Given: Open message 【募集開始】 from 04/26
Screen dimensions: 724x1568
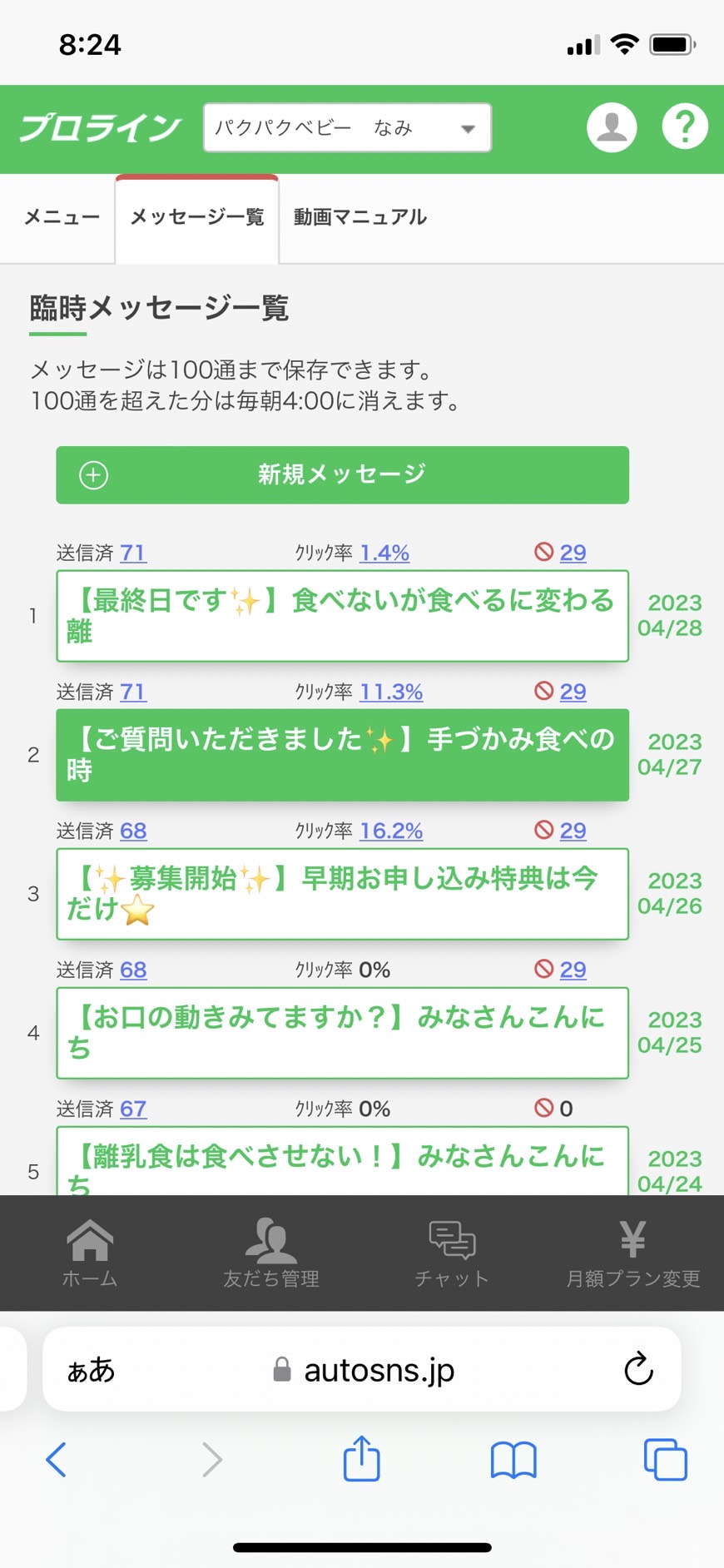Looking at the screenshot, I should coord(342,894).
